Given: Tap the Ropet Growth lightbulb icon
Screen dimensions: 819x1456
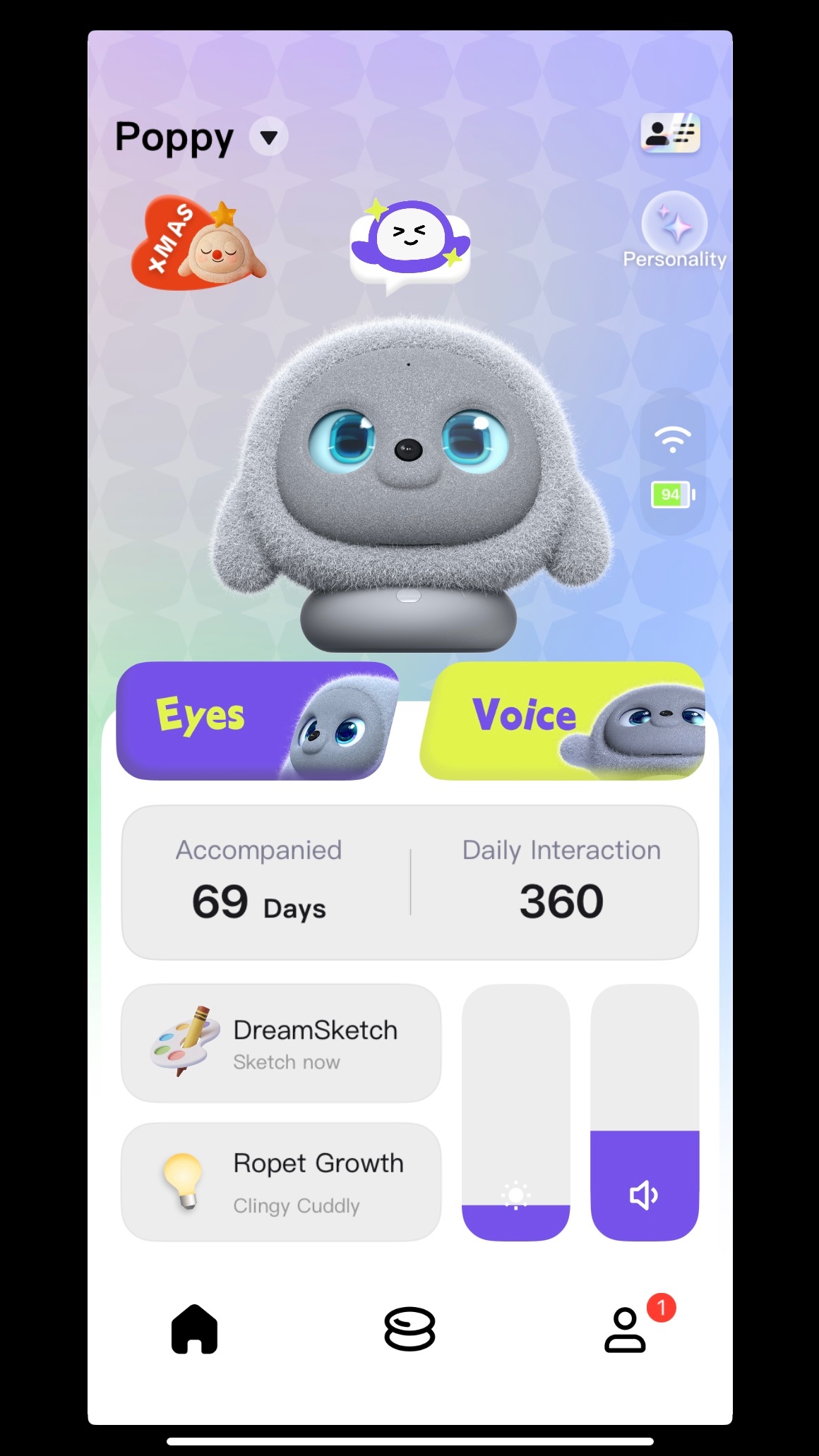Looking at the screenshot, I should (x=184, y=1180).
